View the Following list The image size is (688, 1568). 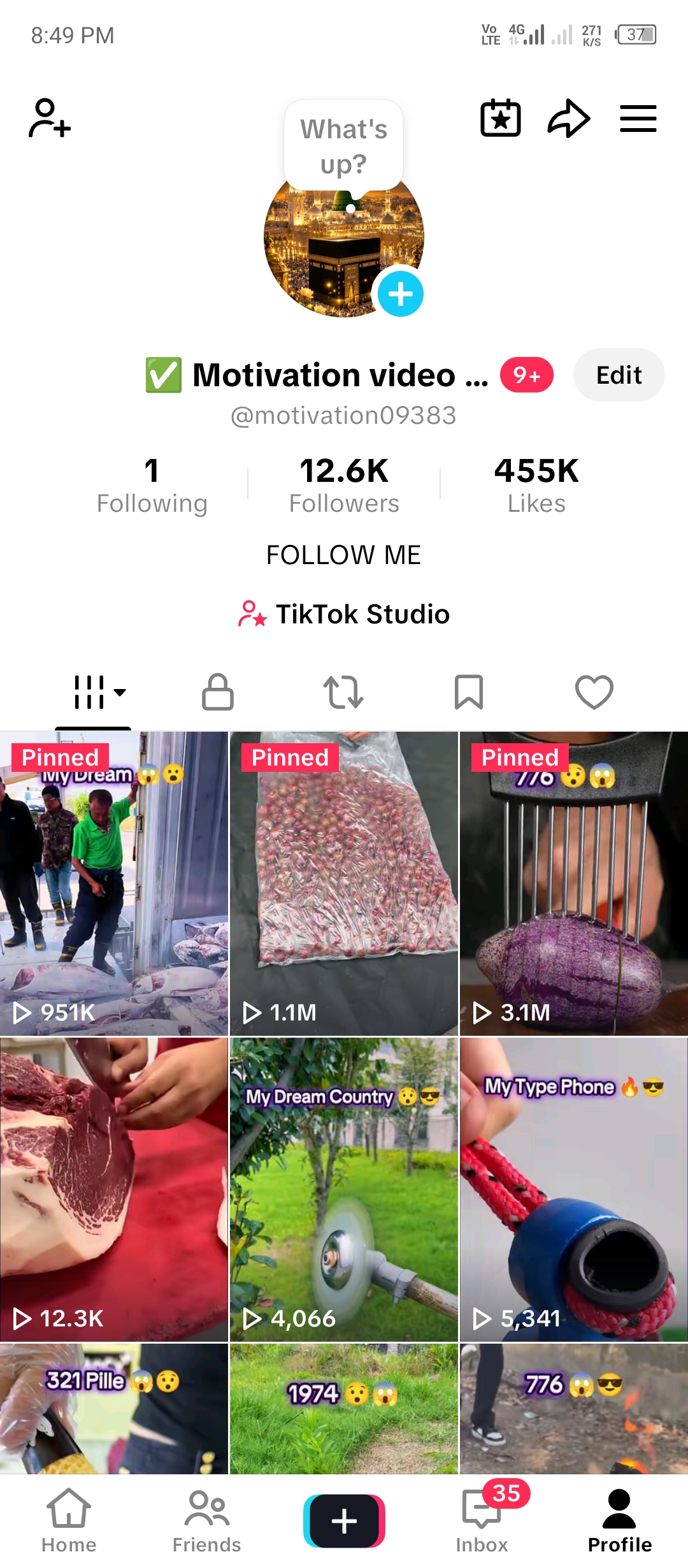[x=152, y=485]
